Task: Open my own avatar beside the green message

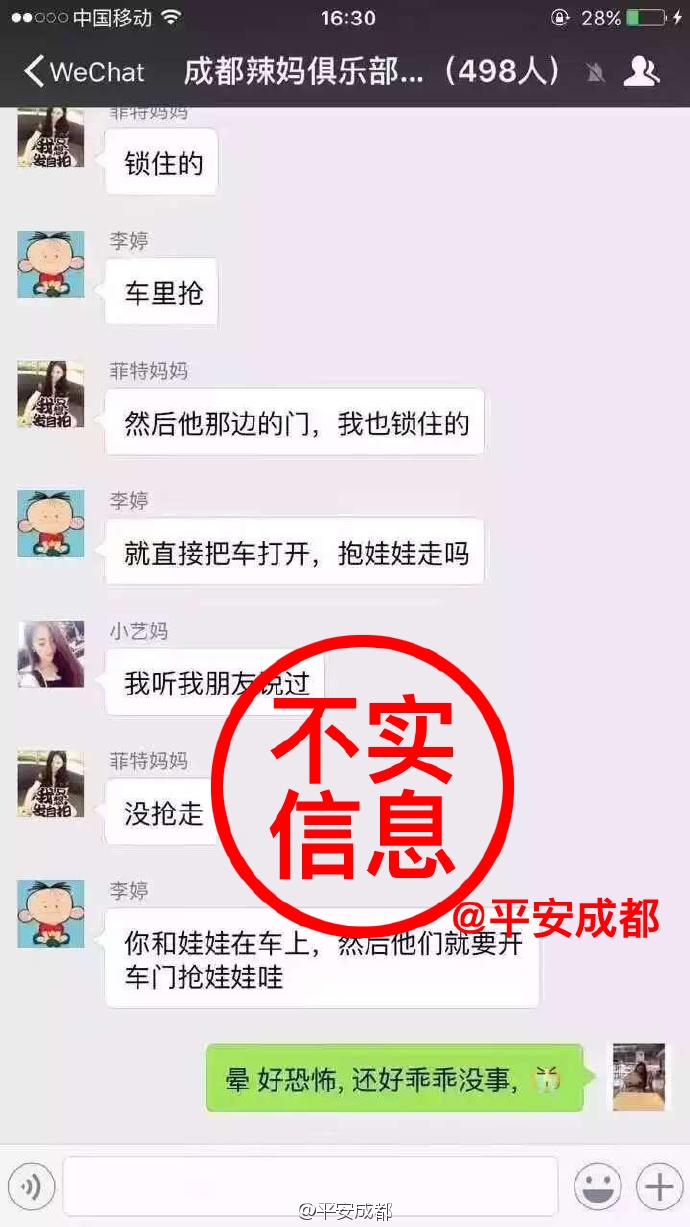Action: pos(639,1077)
